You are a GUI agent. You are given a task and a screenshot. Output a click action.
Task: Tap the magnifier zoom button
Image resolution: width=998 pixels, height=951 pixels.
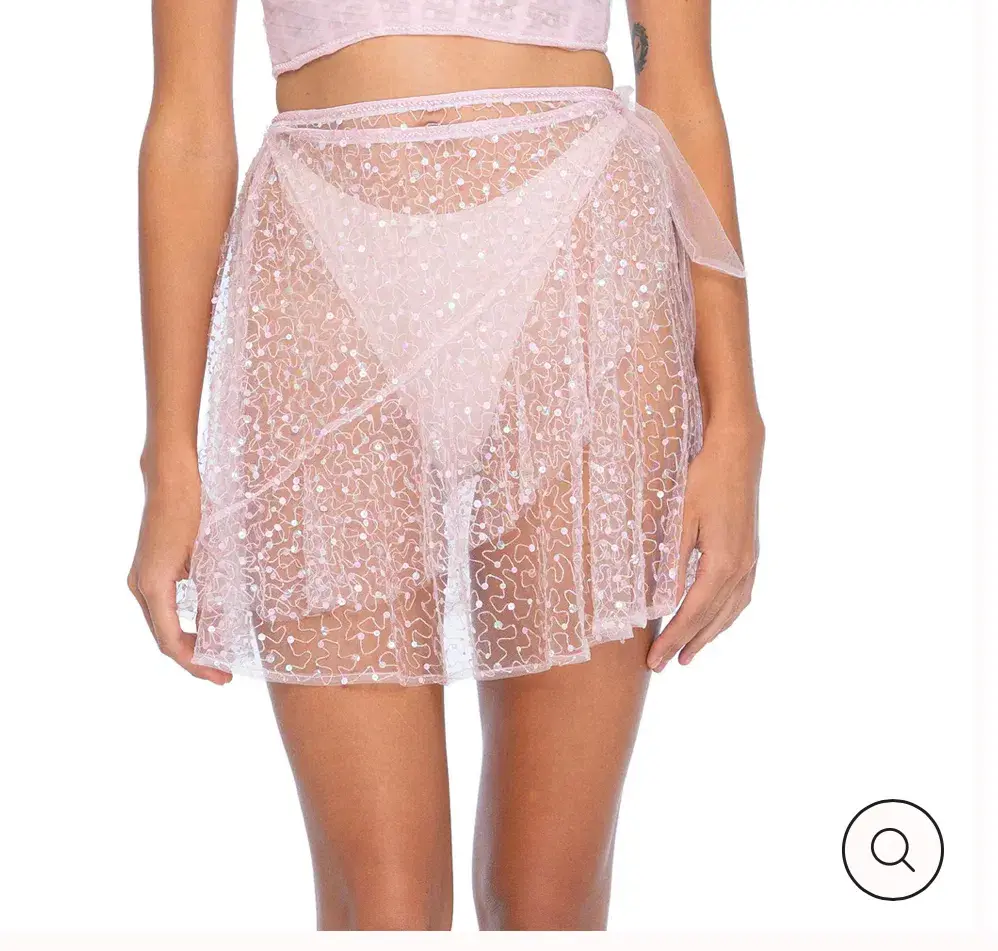[x=892, y=850]
